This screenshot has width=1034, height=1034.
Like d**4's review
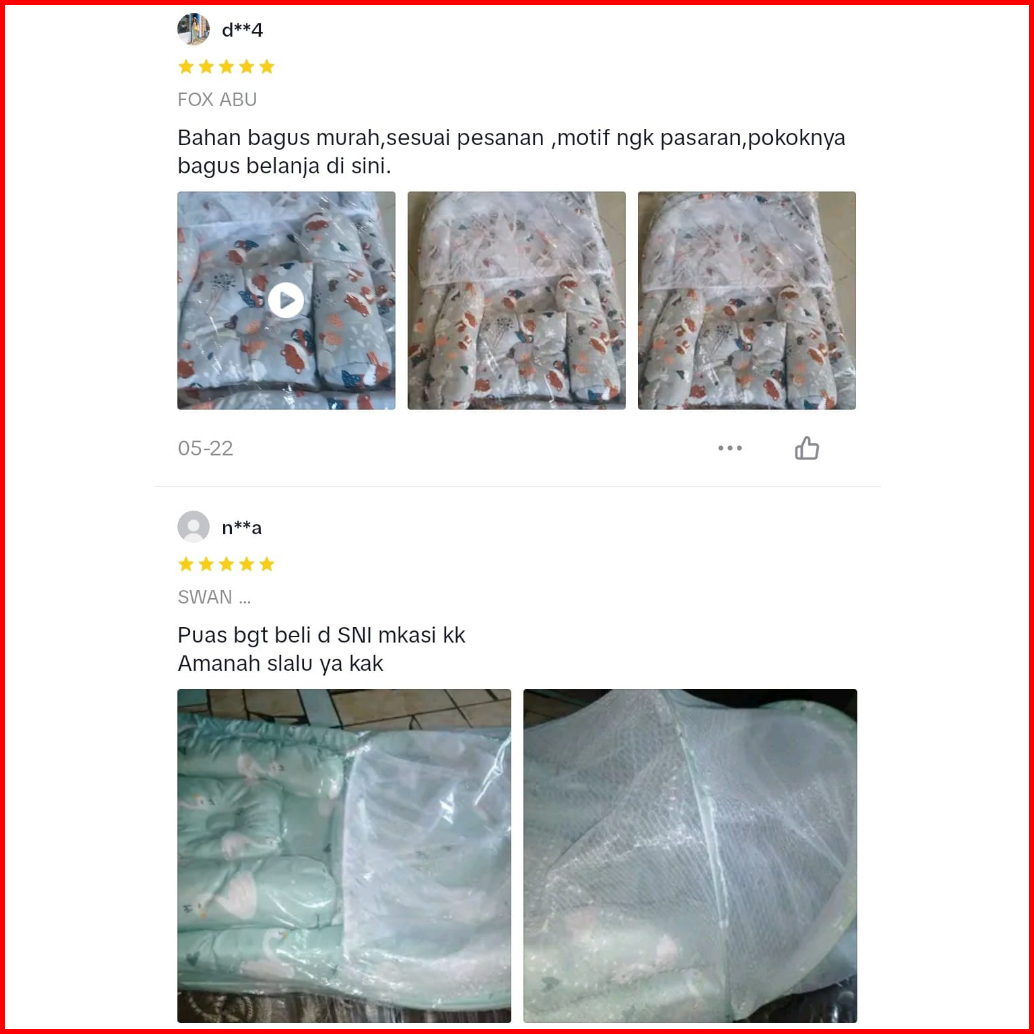pos(807,448)
